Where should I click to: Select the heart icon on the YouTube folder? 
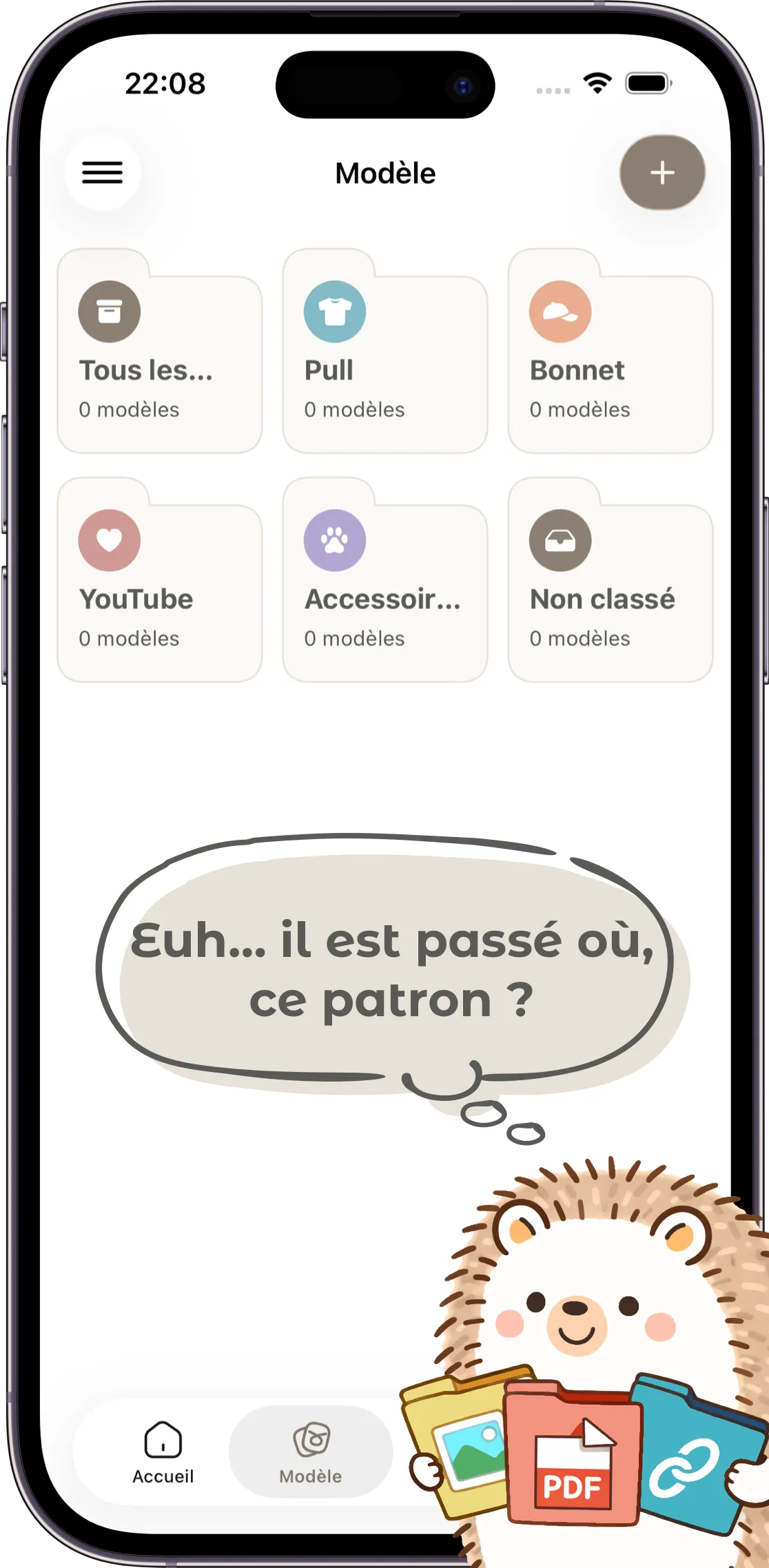click(x=108, y=540)
